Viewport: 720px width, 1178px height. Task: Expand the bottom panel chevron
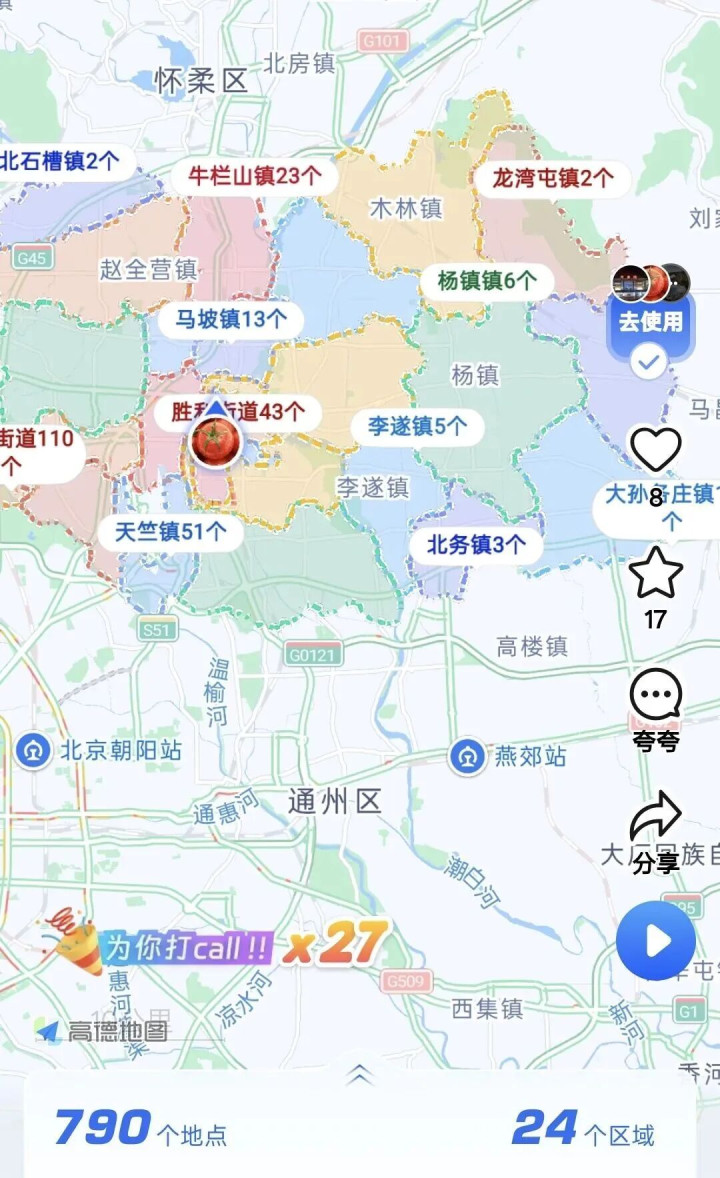[359, 1074]
